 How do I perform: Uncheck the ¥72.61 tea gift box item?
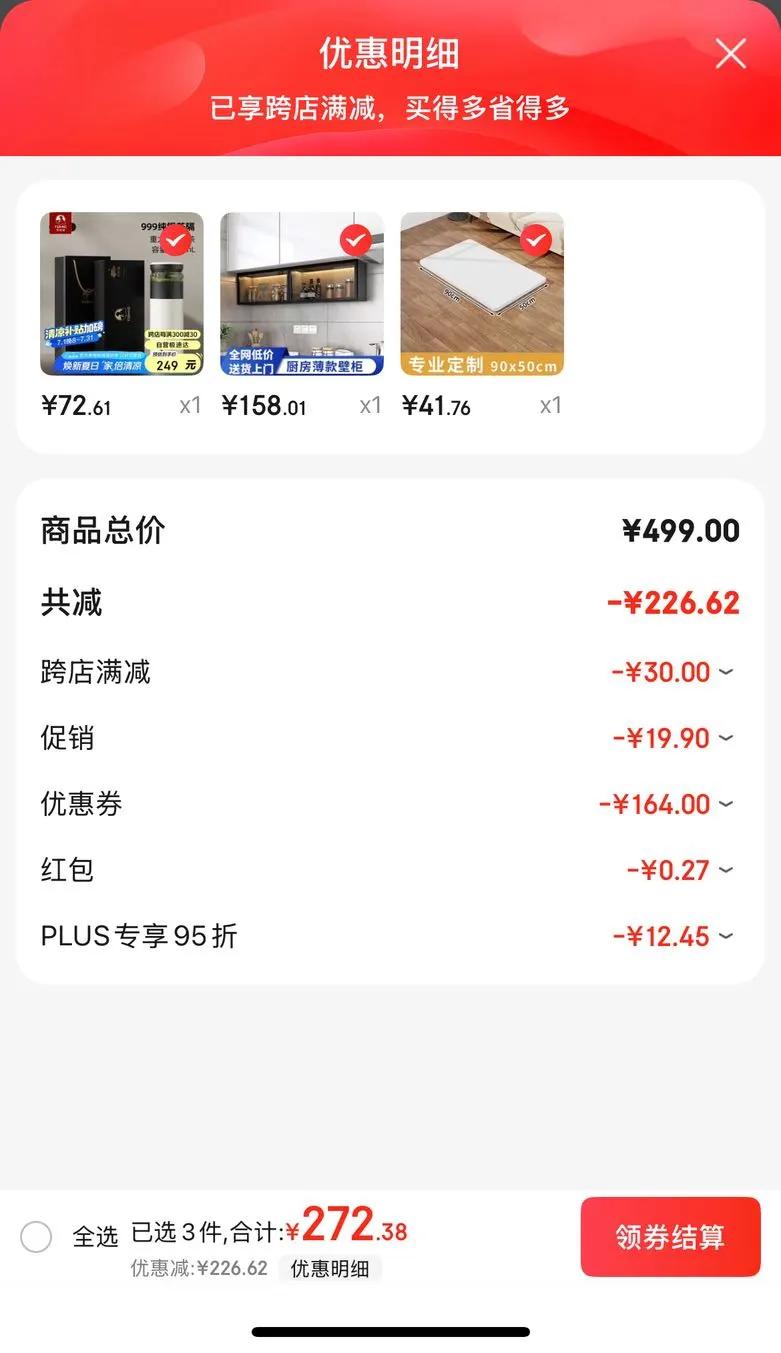(x=176, y=241)
